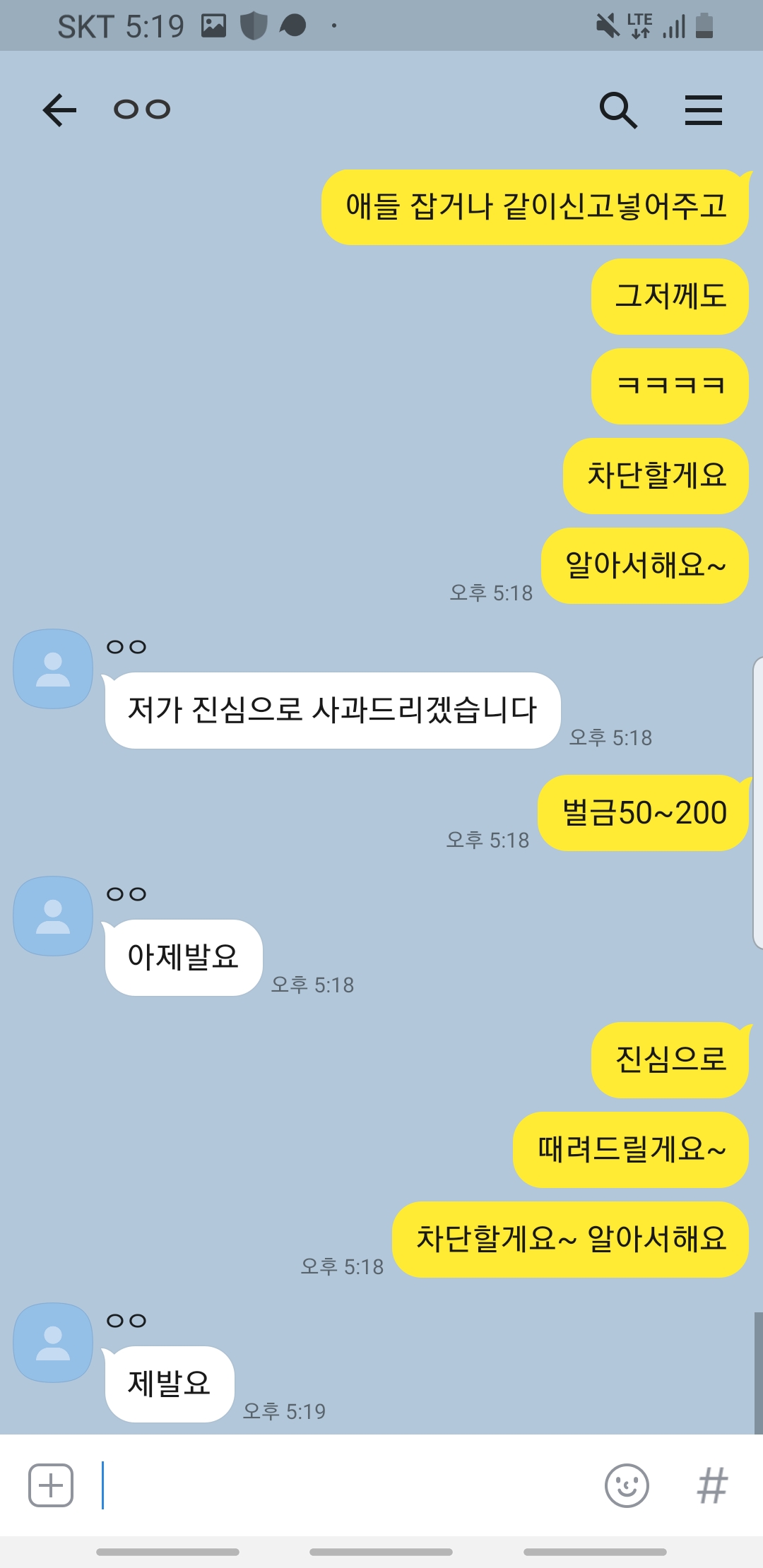Open the hashtag search button

tap(712, 1485)
